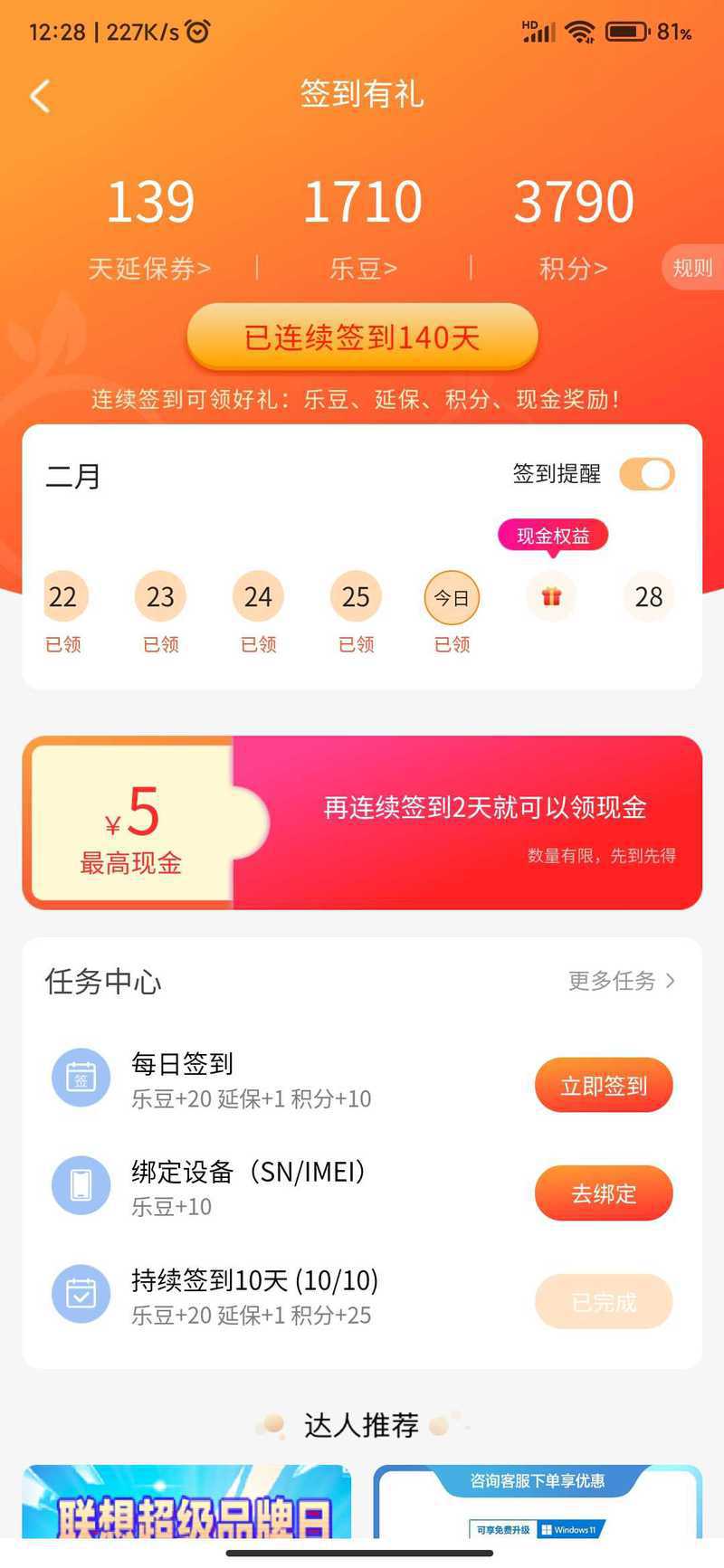Tap 去绑定 to bind device

(604, 1193)
